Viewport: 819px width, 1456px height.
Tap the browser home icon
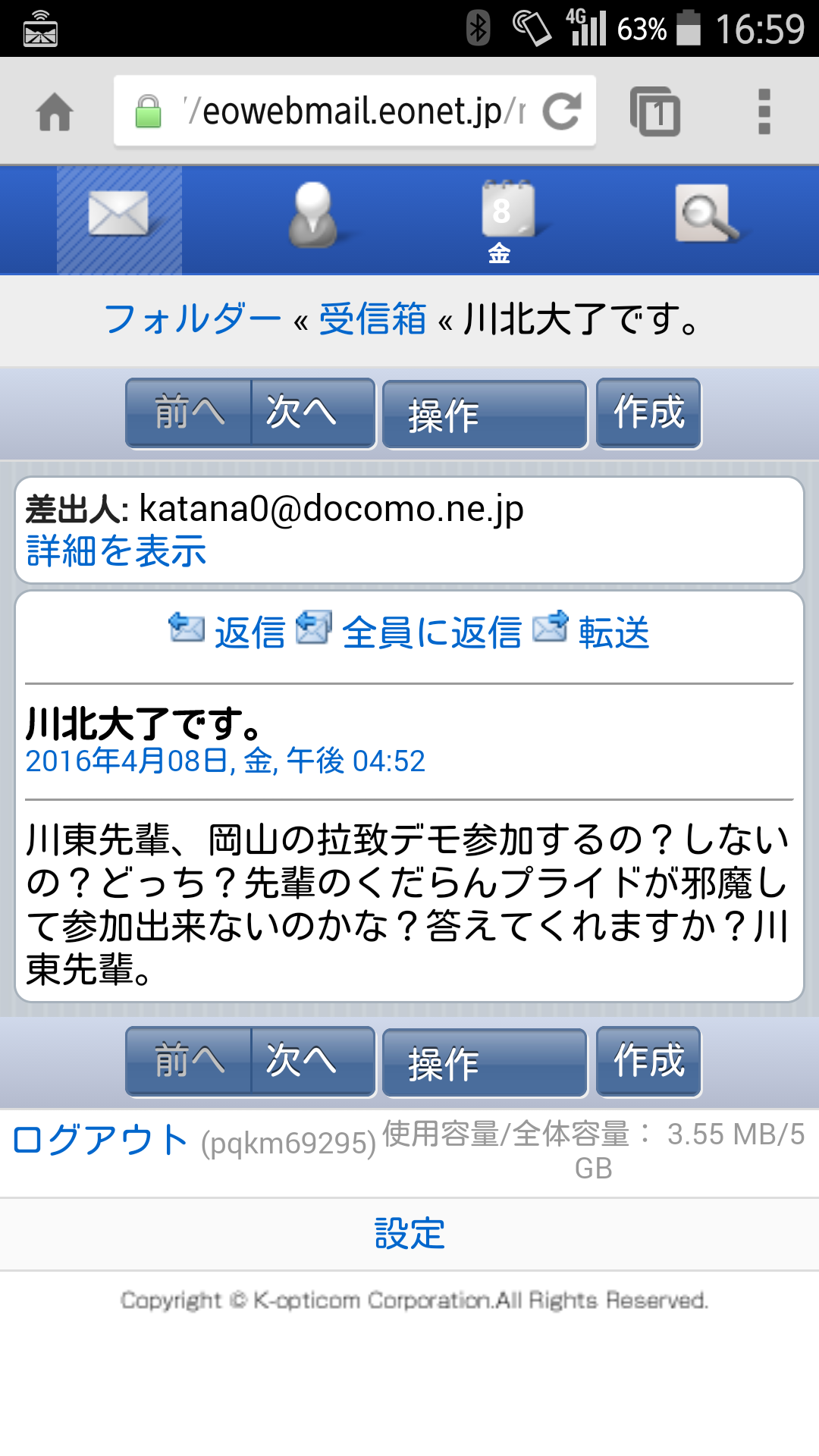point(55,112)
